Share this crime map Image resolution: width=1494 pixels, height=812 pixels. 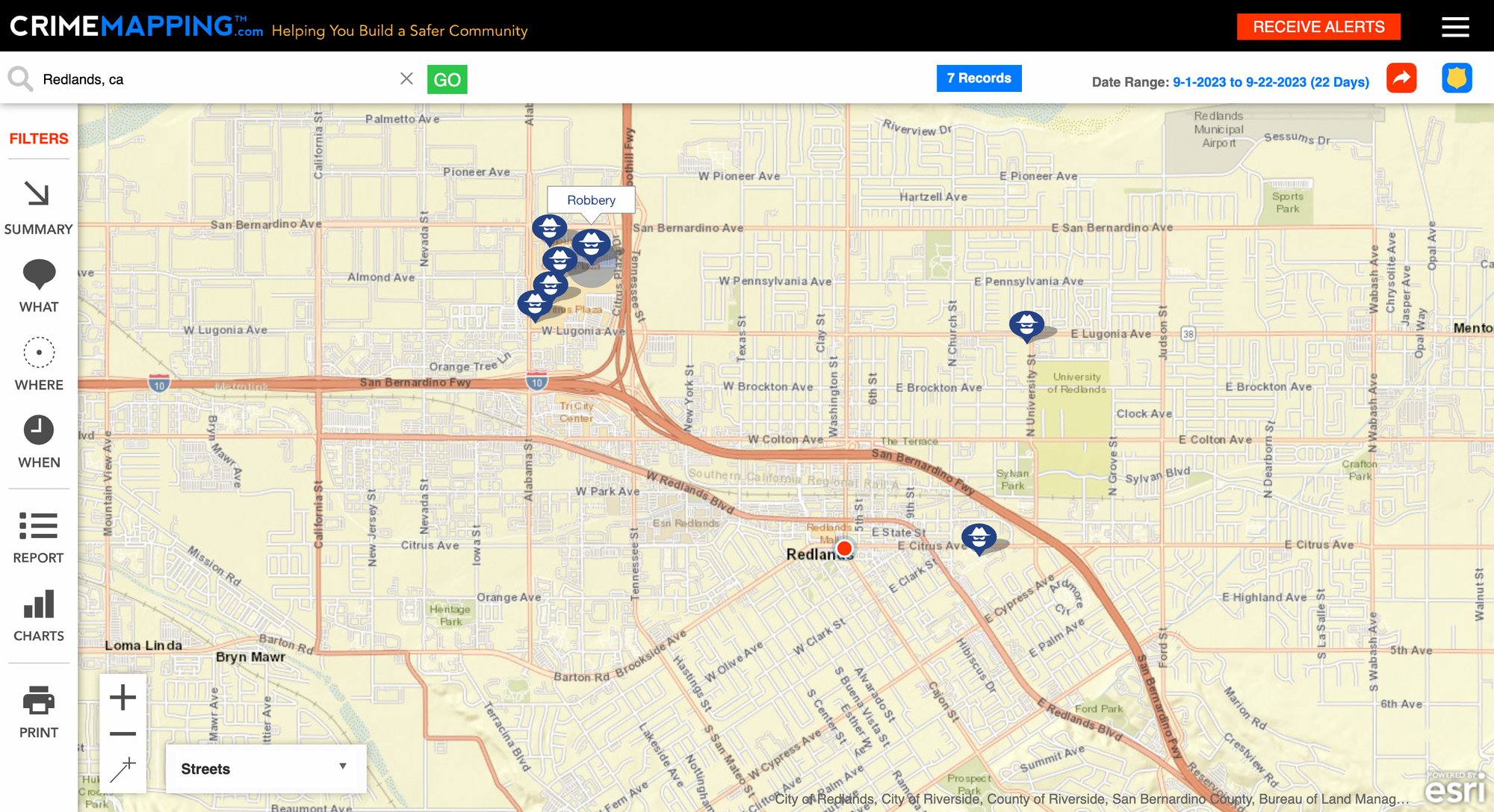point(1401,78)
